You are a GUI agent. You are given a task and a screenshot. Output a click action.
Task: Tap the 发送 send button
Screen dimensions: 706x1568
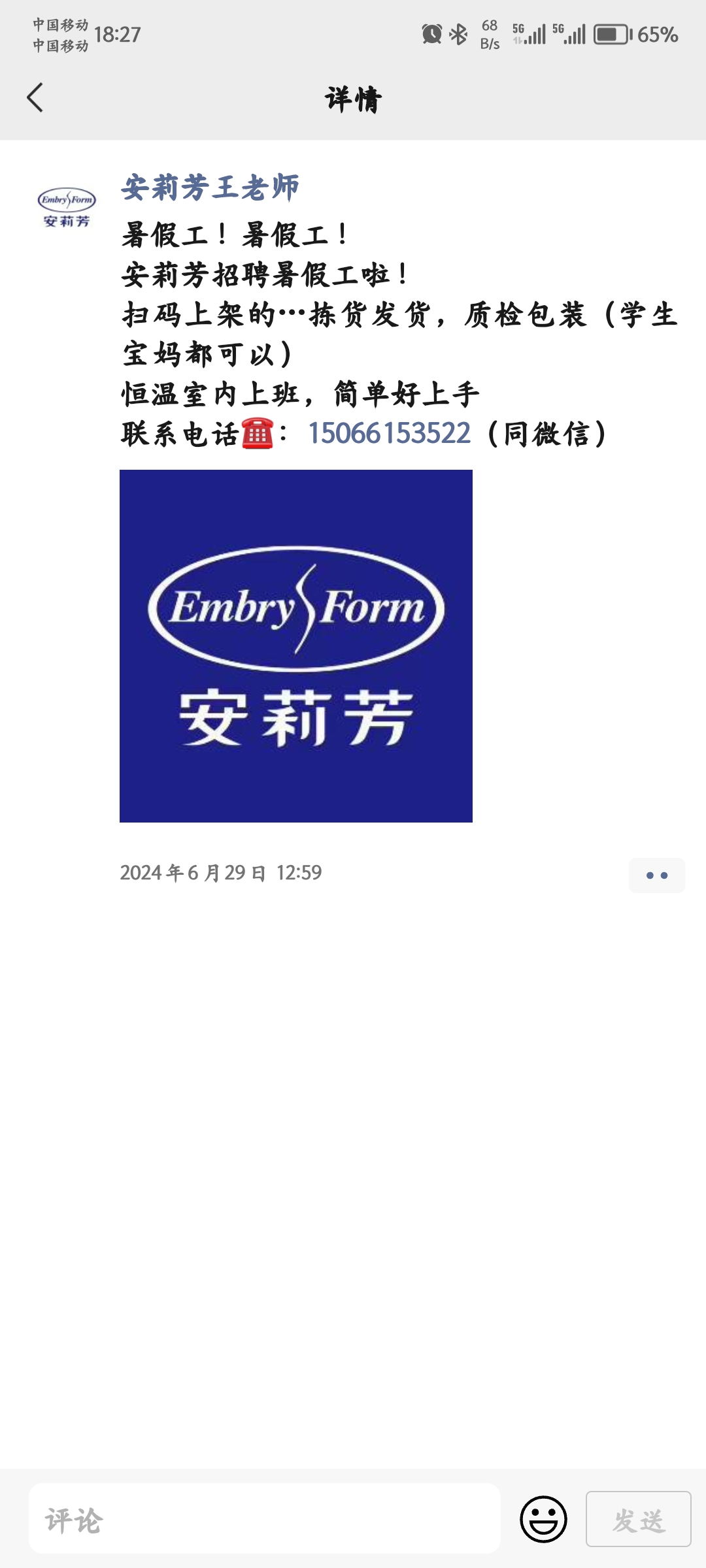(x=639, y=1519)
